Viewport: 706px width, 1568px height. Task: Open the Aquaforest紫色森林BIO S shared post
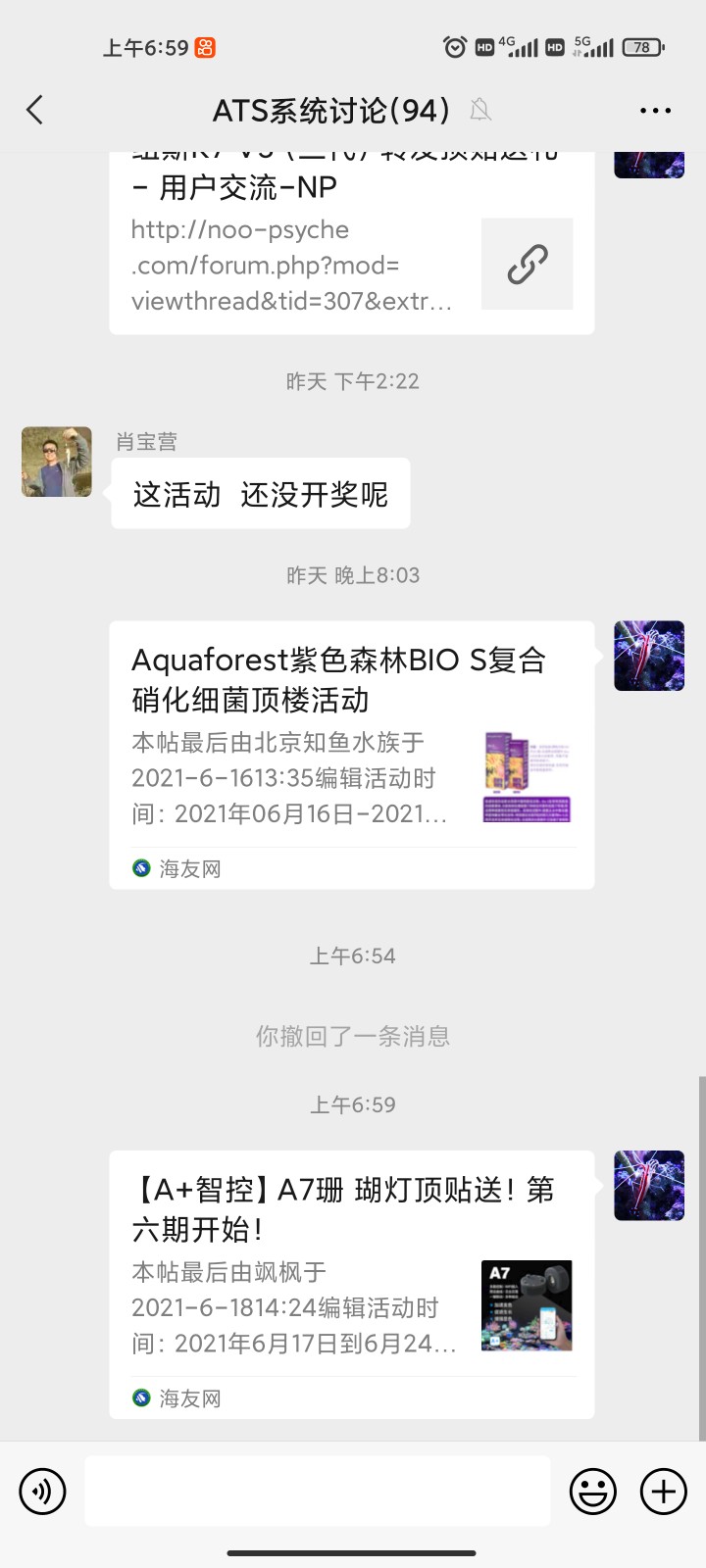tap(351, 755)
